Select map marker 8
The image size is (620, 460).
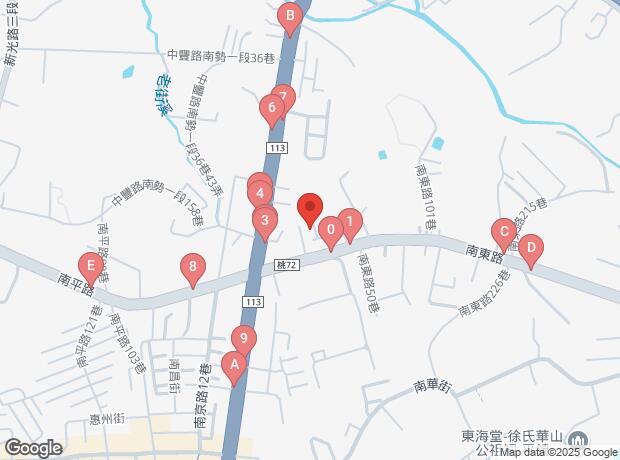[x=193, y=267]
